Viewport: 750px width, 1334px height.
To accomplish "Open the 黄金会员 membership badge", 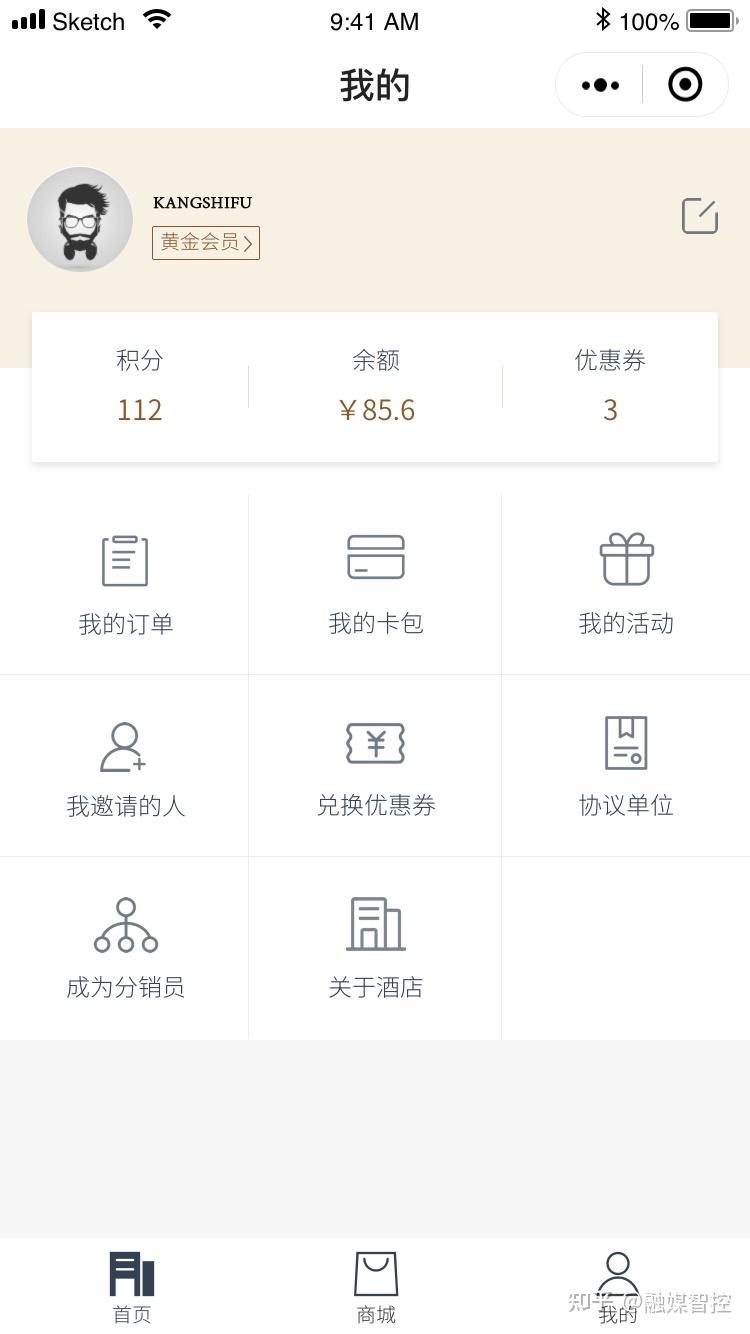I will [206, 242].
